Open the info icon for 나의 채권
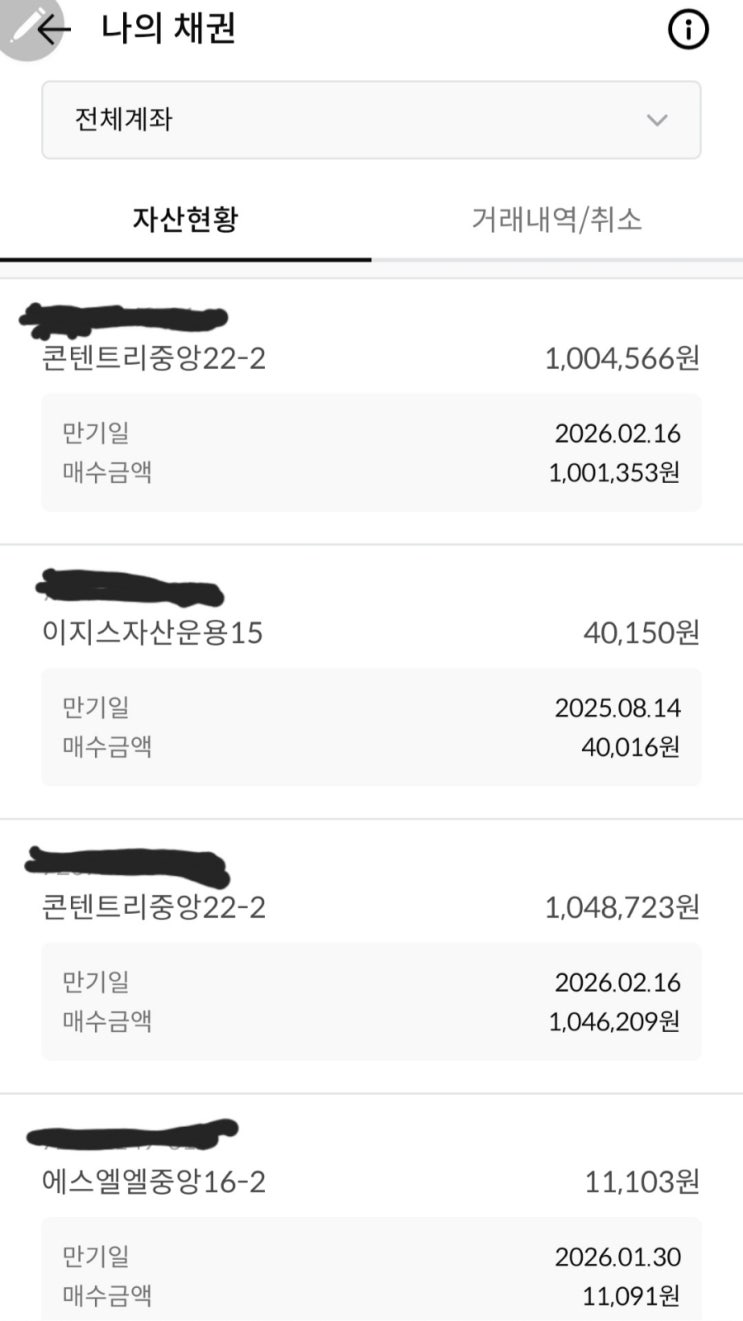Screen dimensions: 743x1321 [688, 31]
